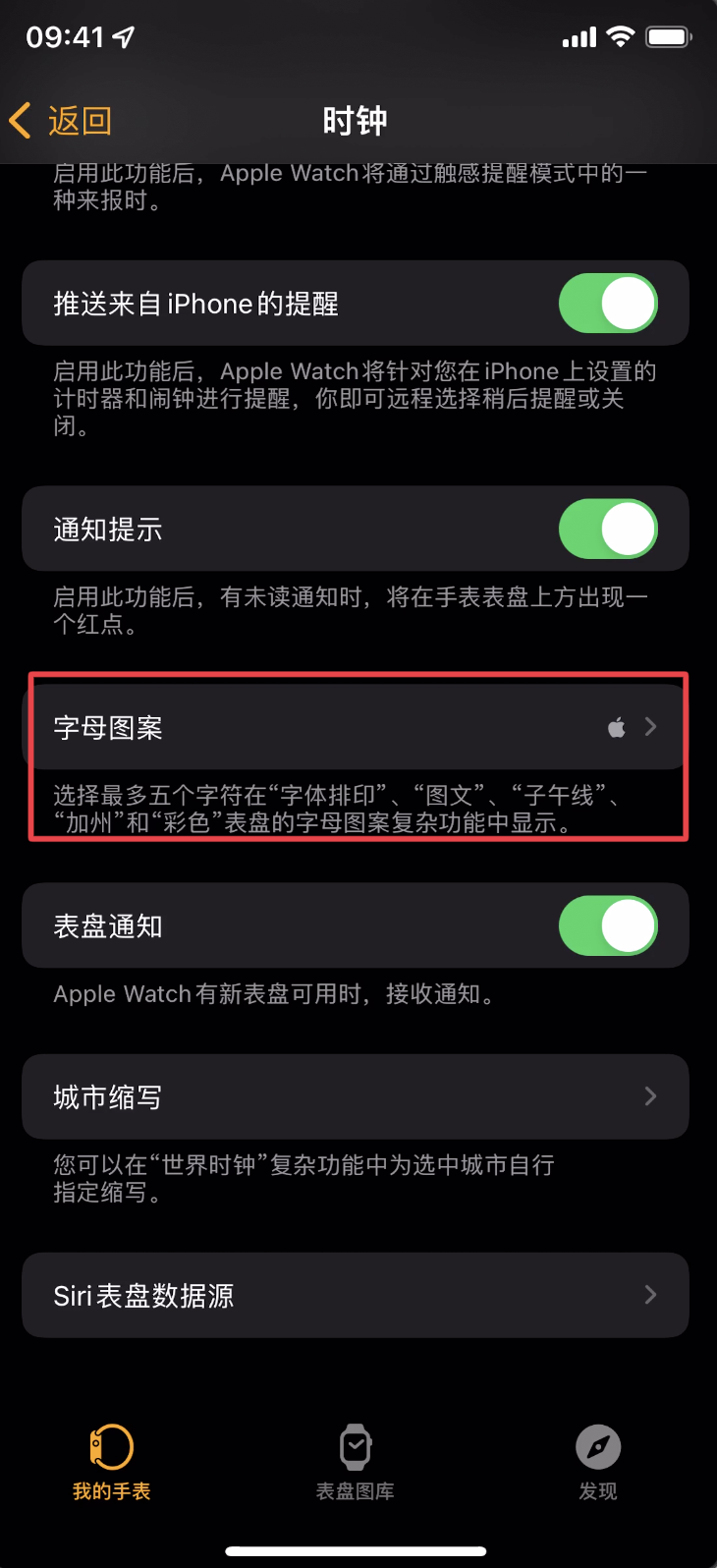
Task: Open 字母图案 settings row
Action: (x=354, y=728)
